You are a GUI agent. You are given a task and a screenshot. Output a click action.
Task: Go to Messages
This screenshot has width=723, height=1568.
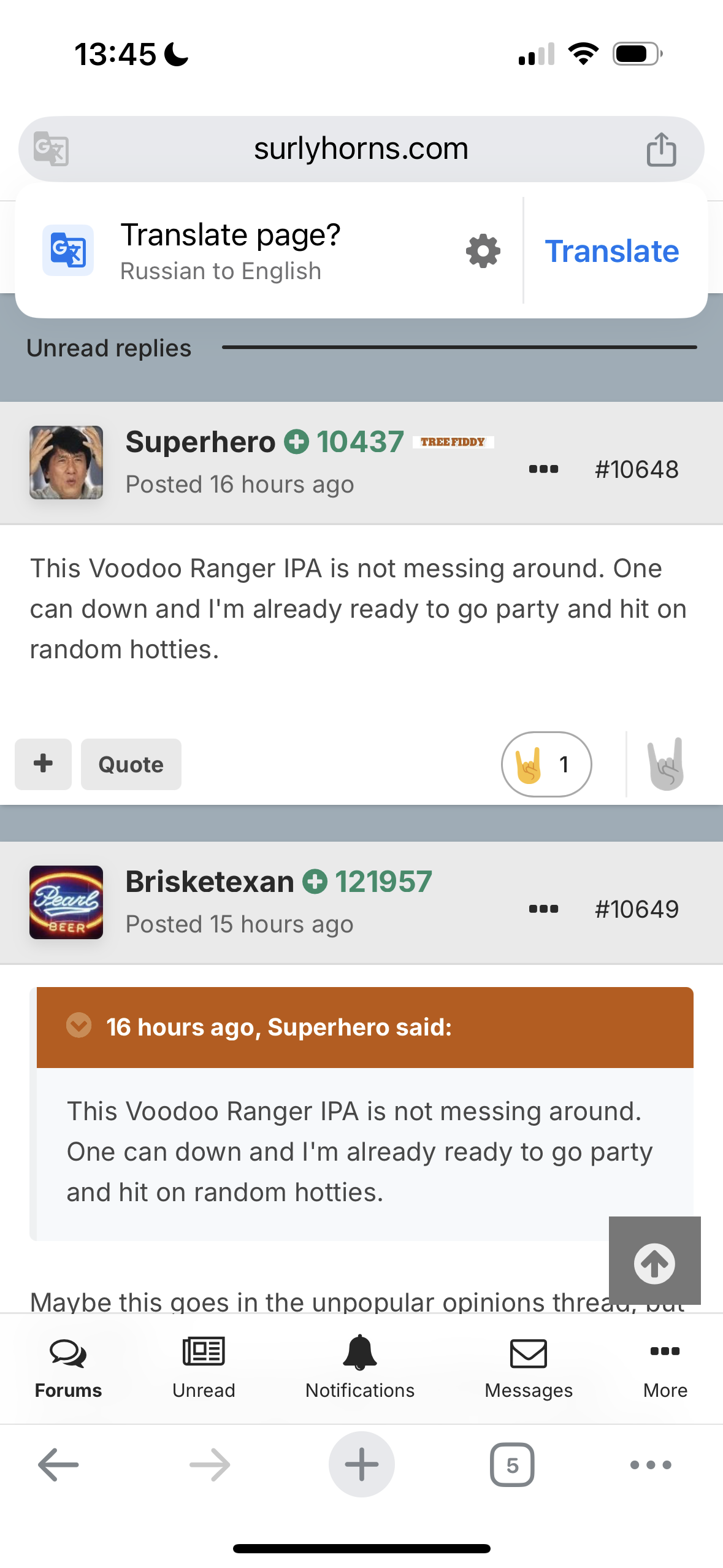pyautogui.click(x=529, y=1367)
